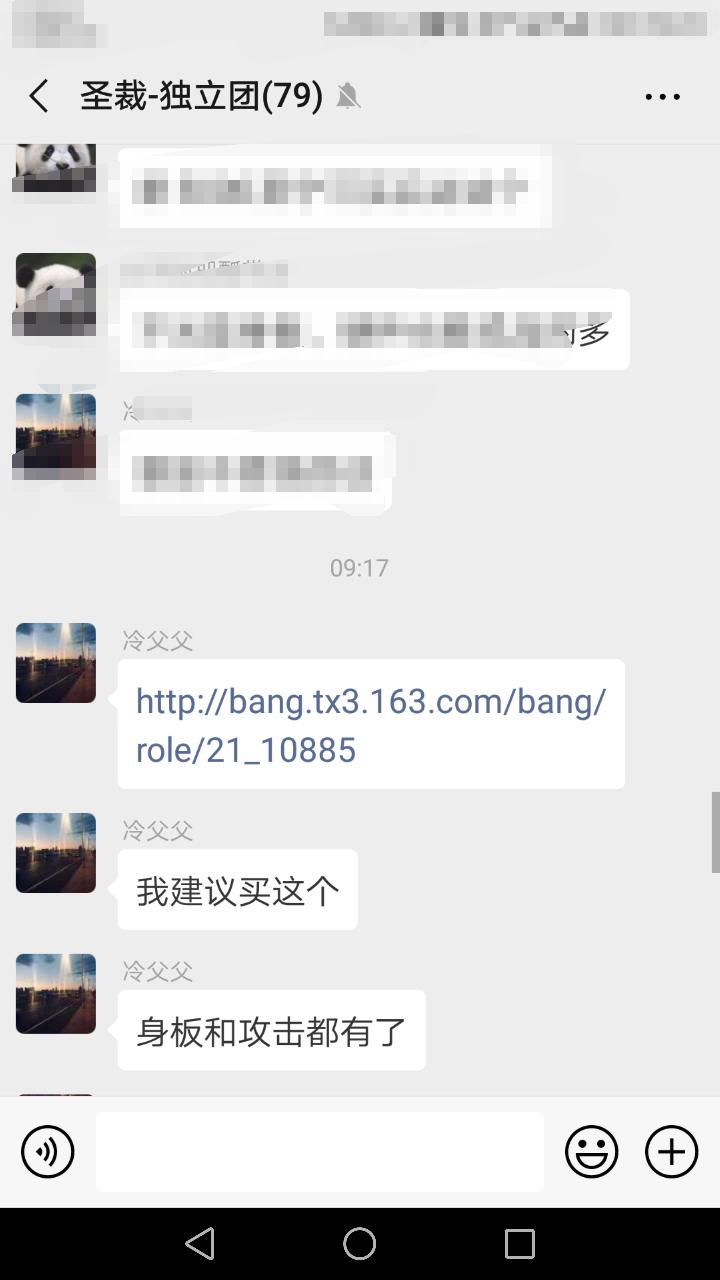The image size is (720, 1280).
Task: Open the bang.tx3.163.com role link
Action: coord(370,725)
